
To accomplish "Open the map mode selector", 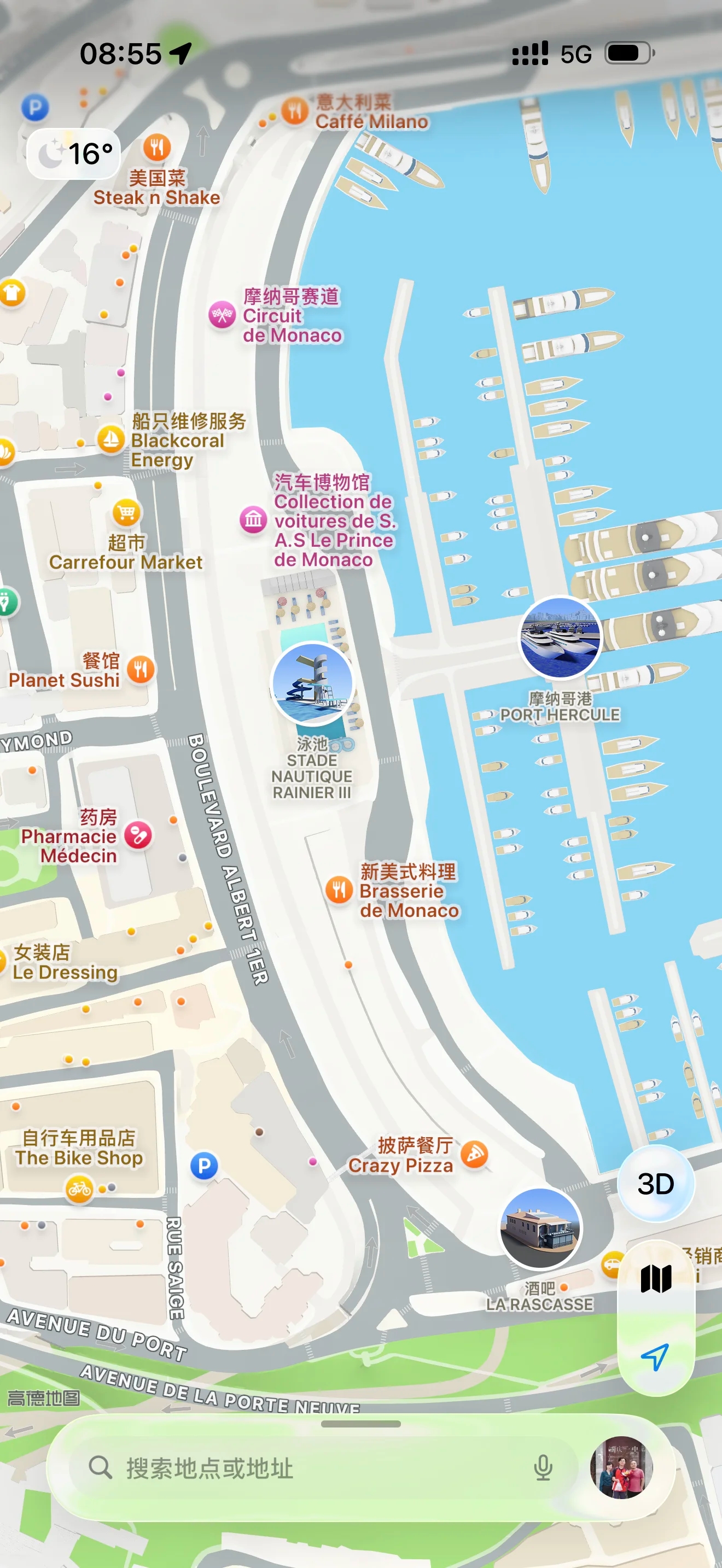I will point(656,1278).
